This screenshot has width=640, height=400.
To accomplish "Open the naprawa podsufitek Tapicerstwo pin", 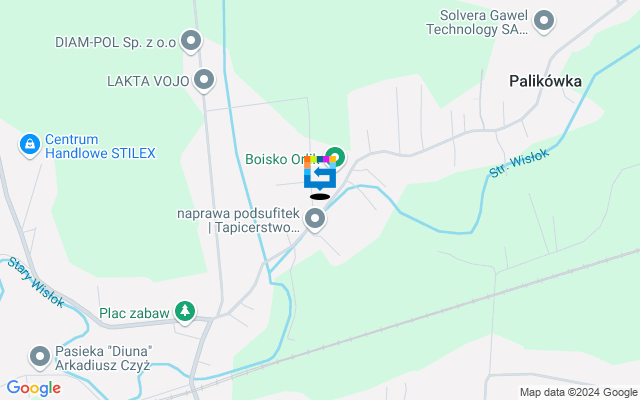I will point(316,218).
